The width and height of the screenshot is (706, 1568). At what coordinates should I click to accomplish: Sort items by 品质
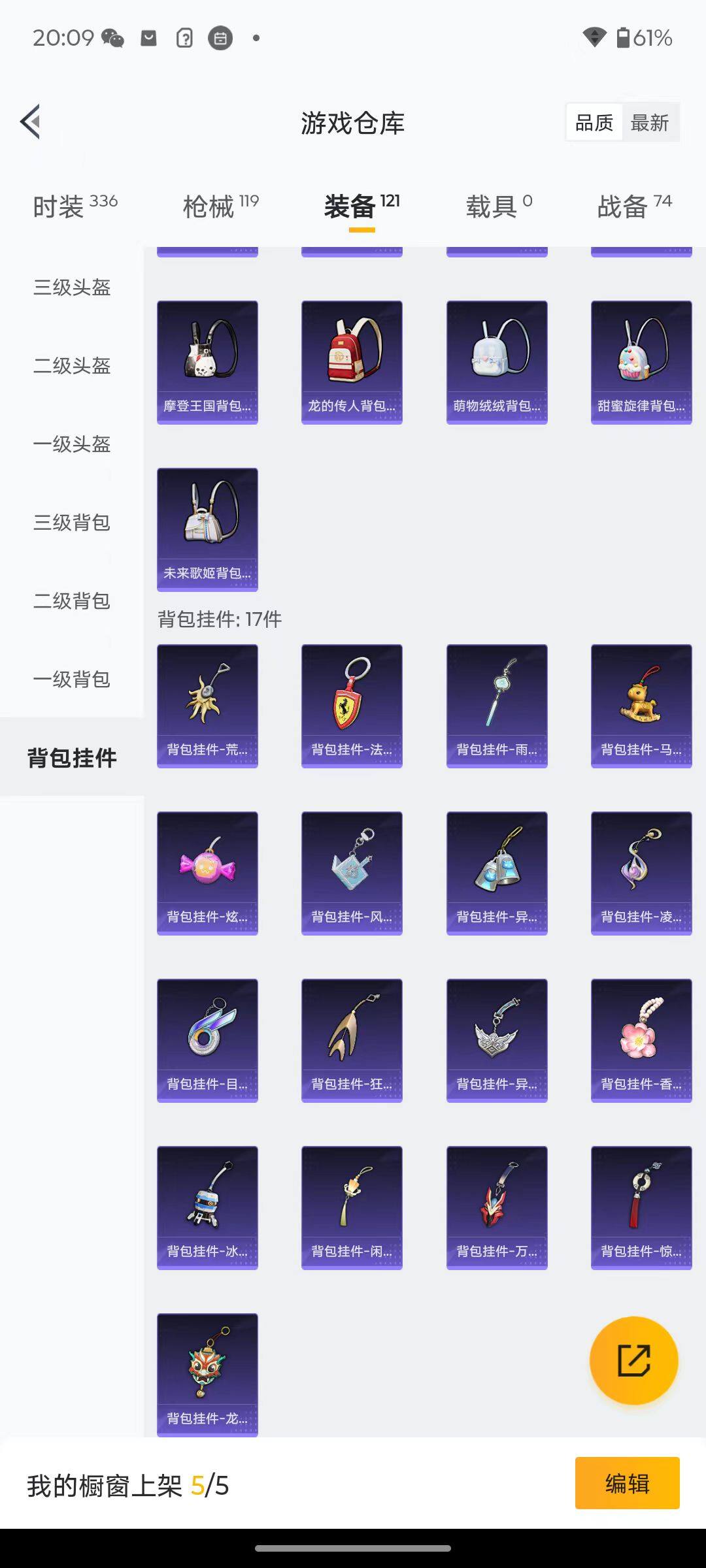click(594, 123)
